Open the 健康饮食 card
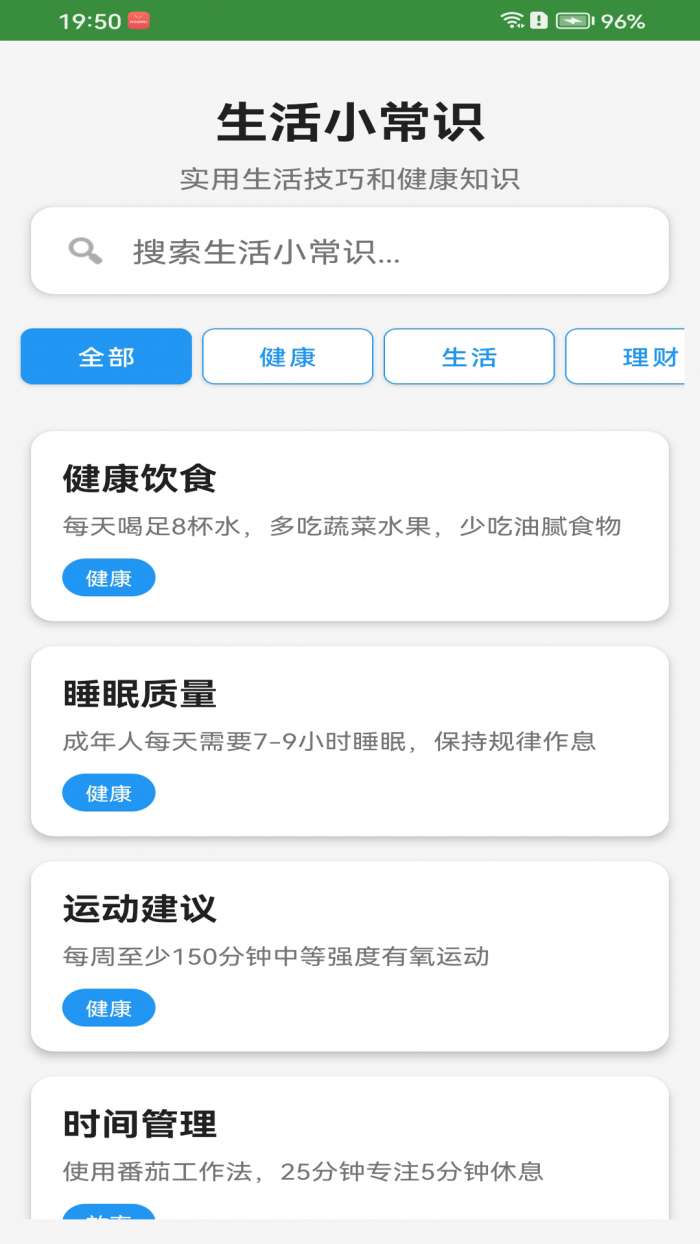 tap(350, 526)
